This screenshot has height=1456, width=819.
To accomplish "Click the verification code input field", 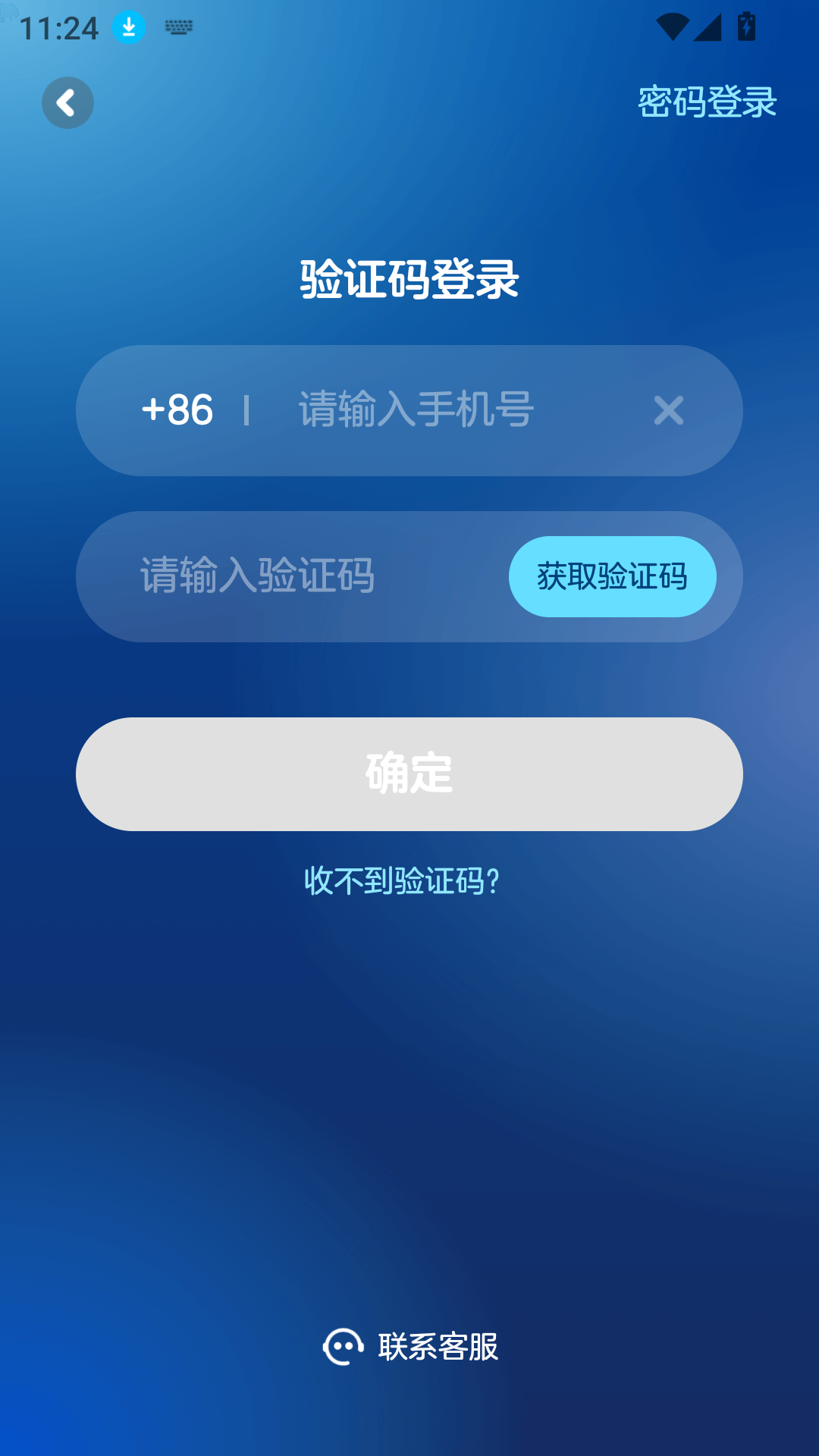I will (x=303, y=576).
